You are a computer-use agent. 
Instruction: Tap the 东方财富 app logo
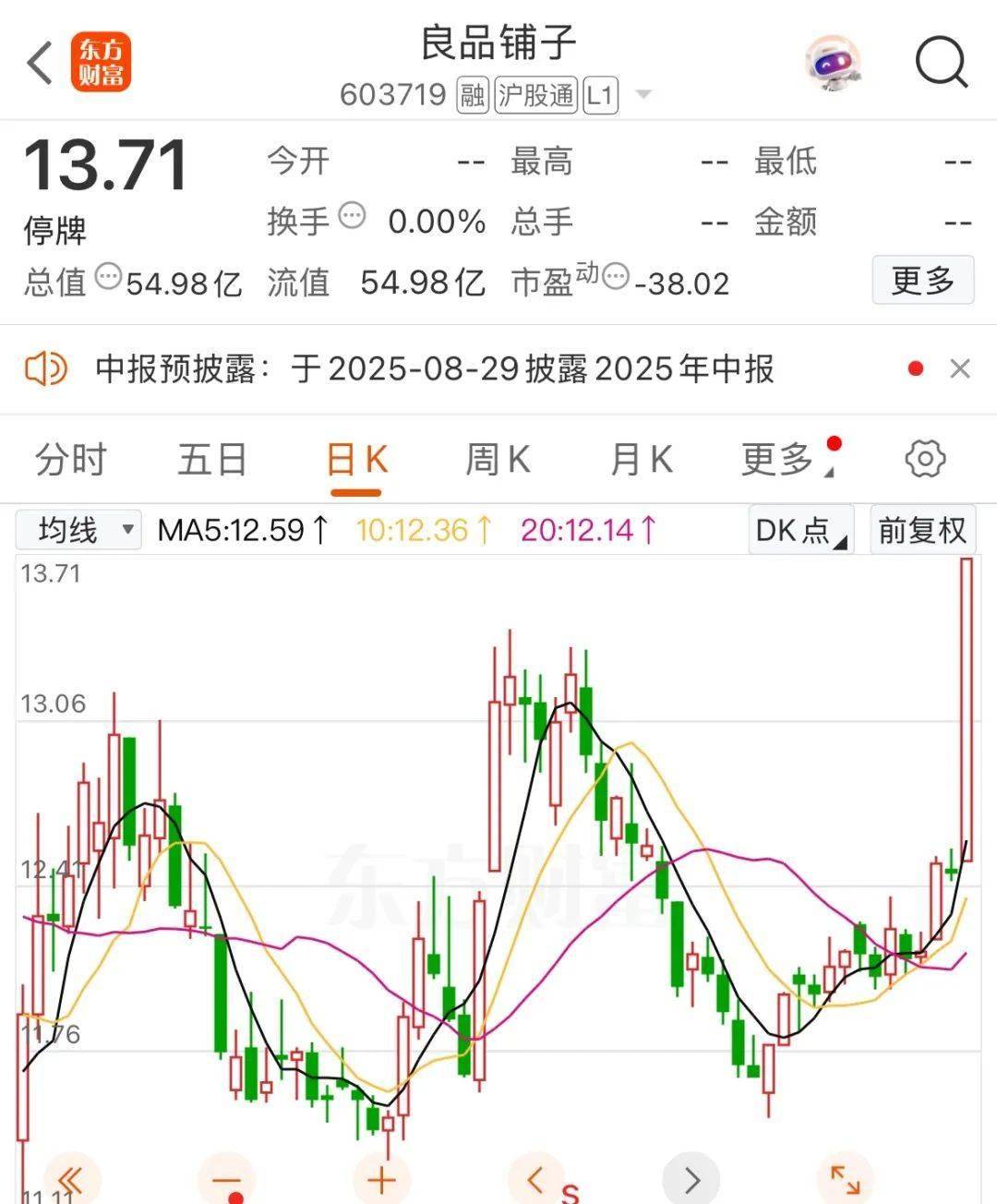103,65
